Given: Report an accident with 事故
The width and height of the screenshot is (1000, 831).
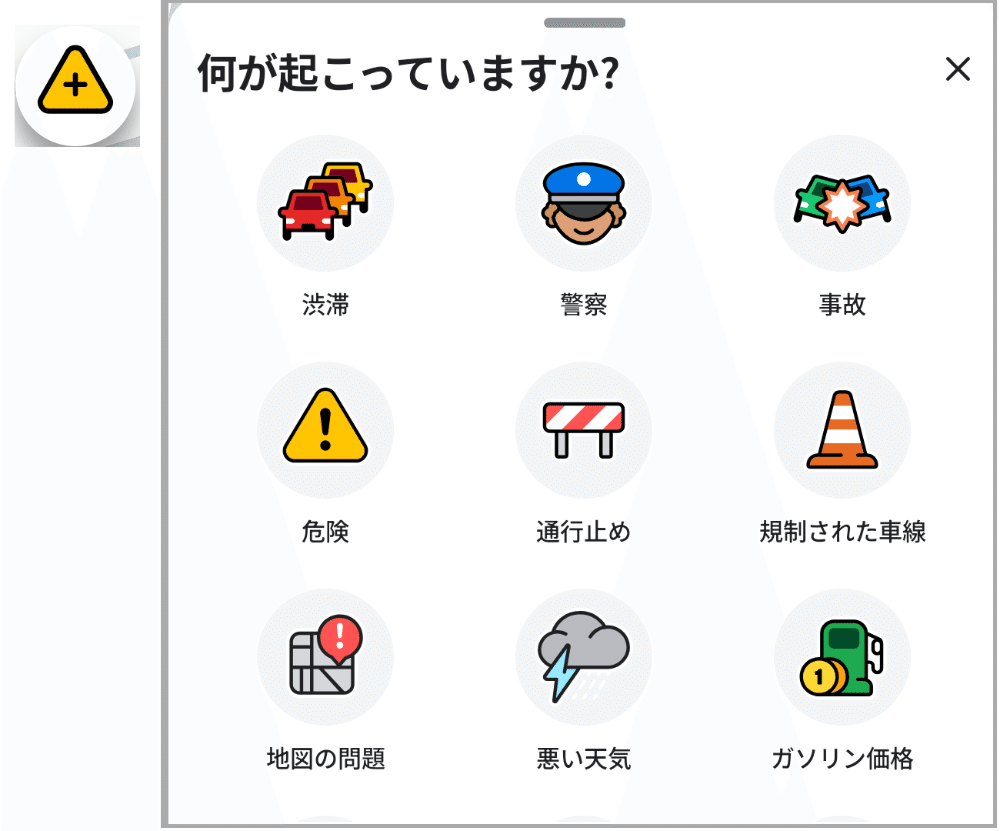Looking at the screenshot, I should tap(842, 204).
